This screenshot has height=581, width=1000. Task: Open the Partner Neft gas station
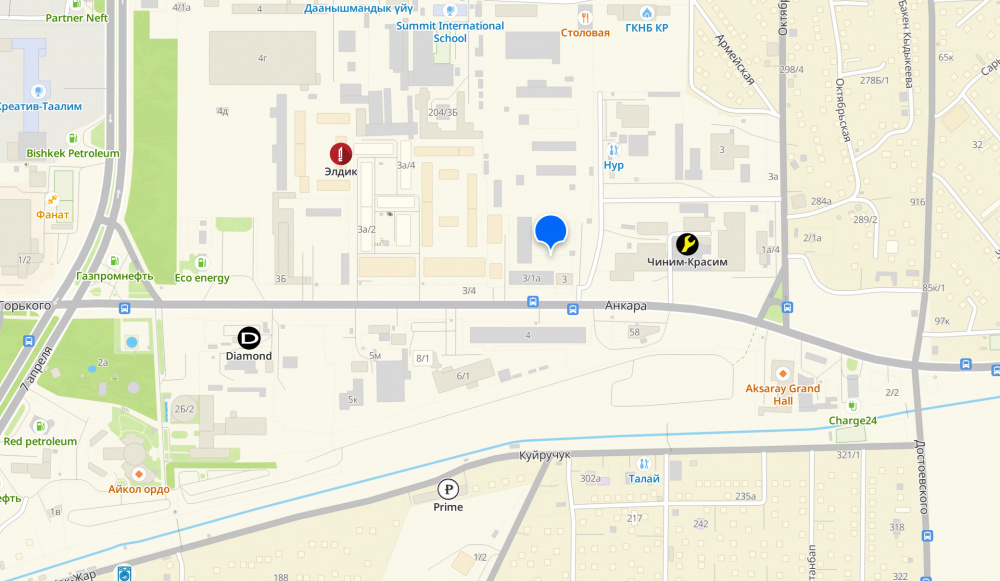click(x=77, y=4)
